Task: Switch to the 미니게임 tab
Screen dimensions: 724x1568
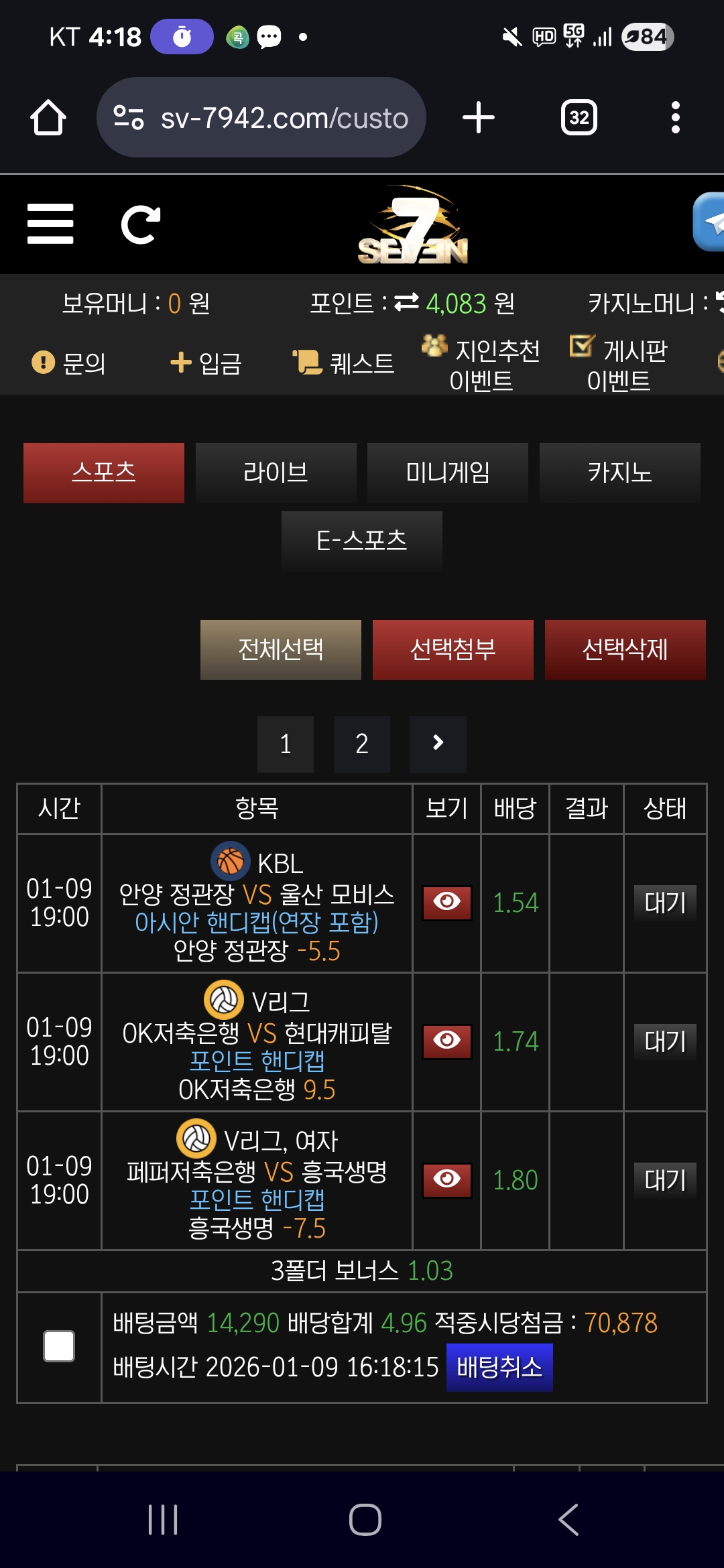Action: pyautogui.click(x=448, y=473)
